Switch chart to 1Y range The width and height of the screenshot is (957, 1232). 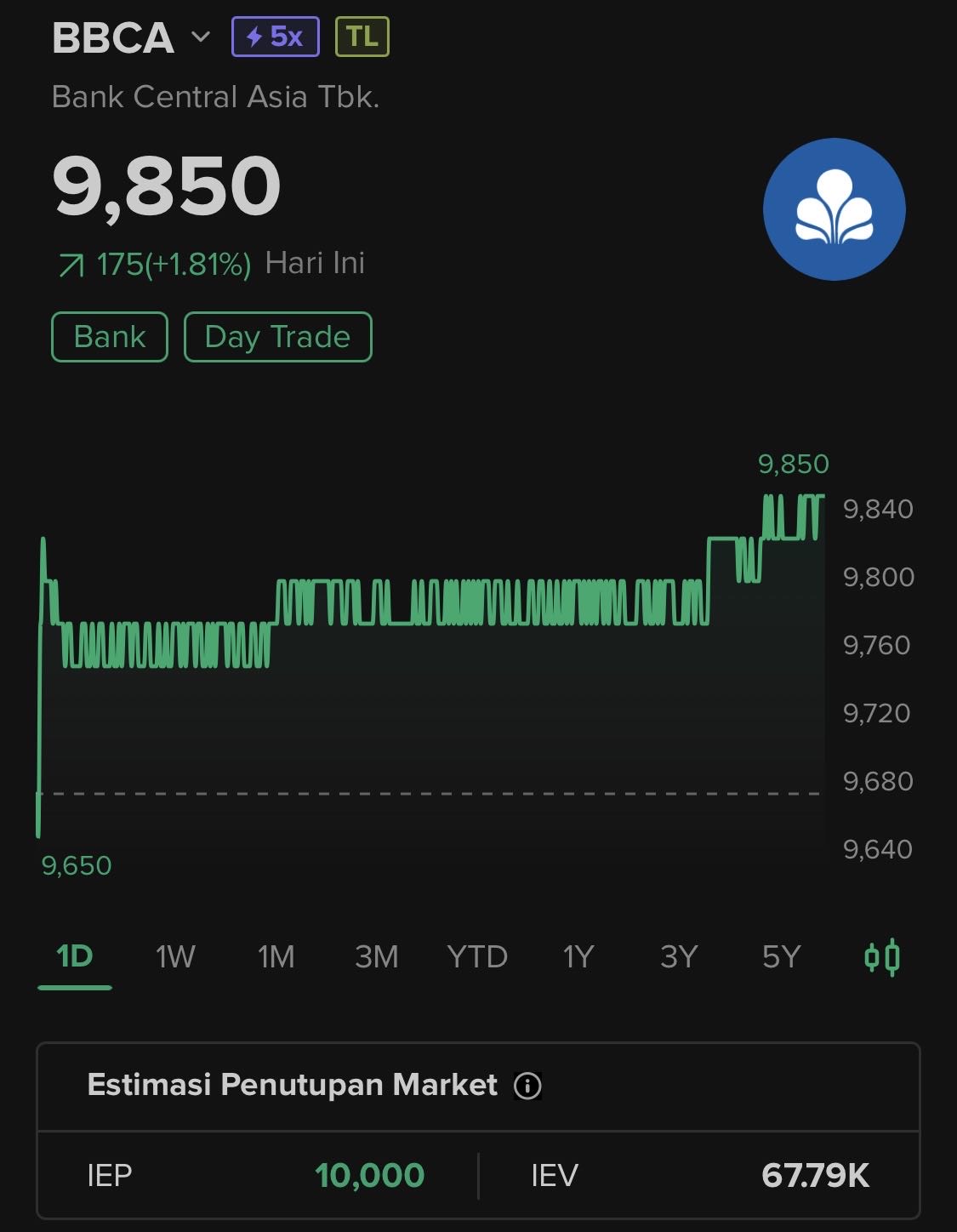coord(578,957)
